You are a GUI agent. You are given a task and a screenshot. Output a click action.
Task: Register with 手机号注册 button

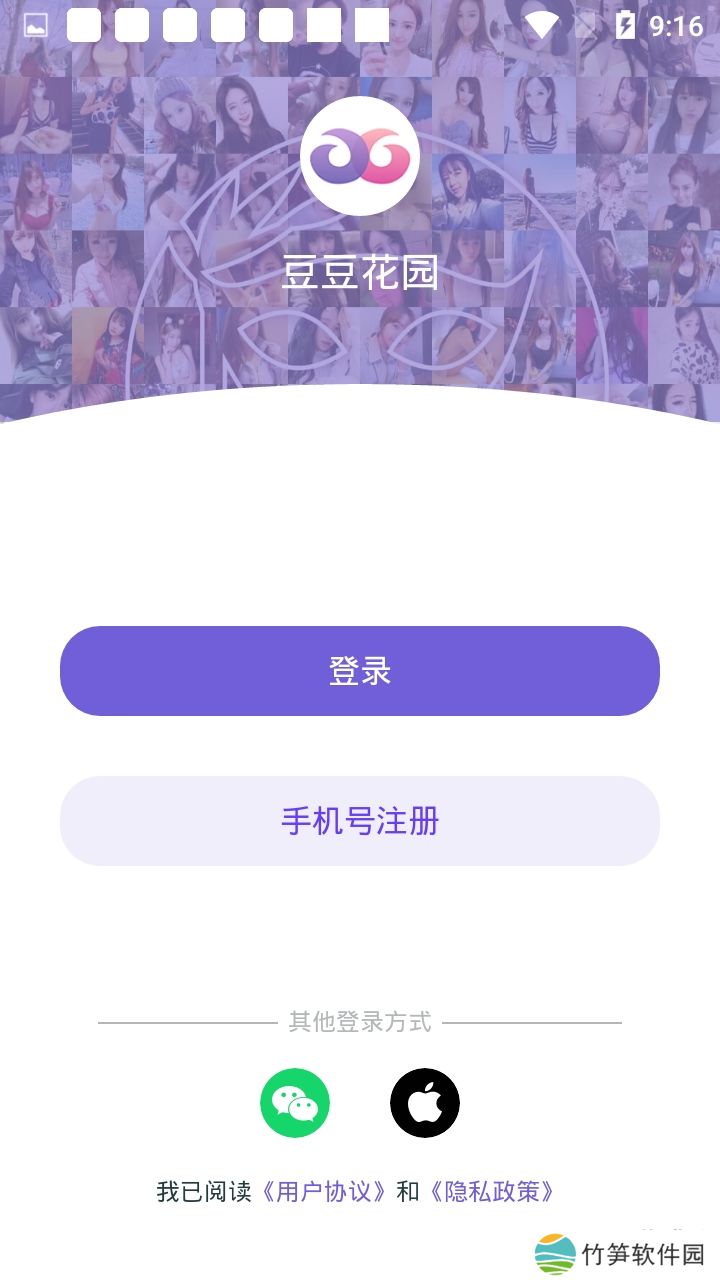[360, 821]
